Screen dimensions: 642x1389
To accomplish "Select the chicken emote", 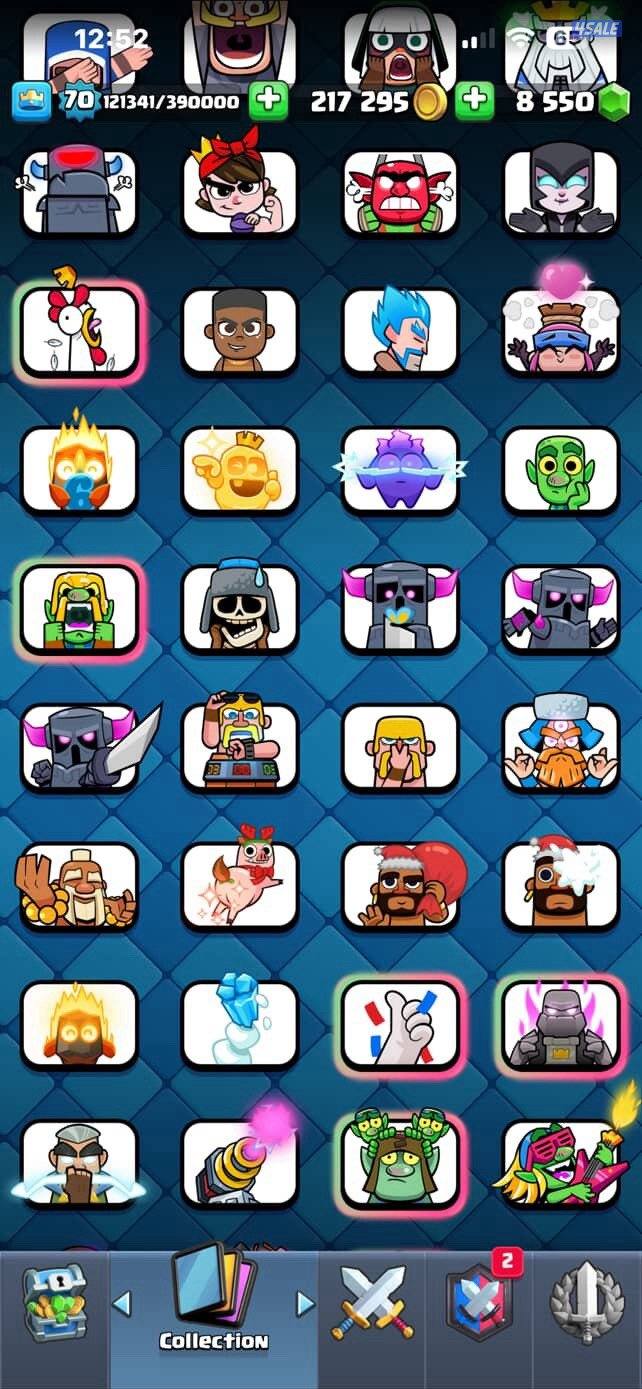I will [79, 331].
